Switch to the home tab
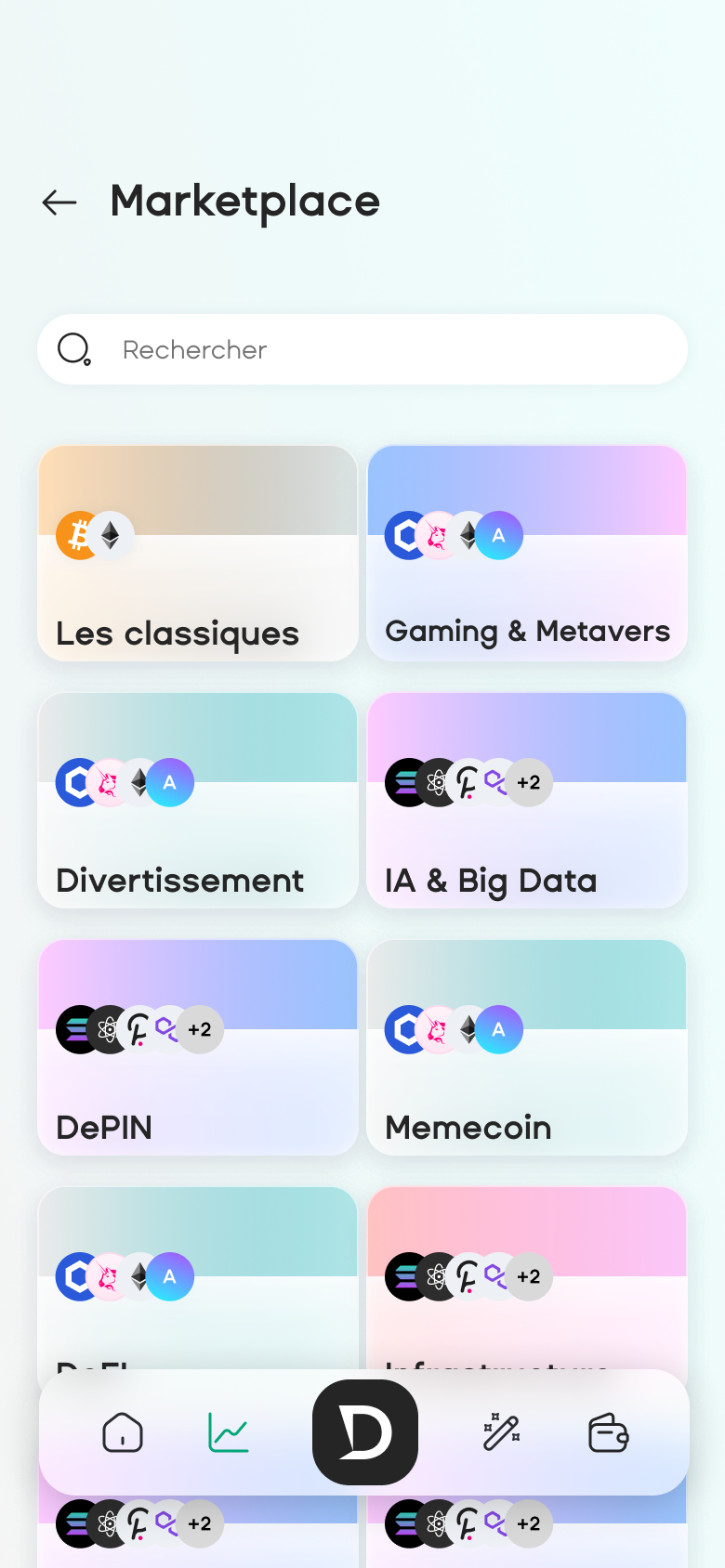725x1568 pixels. (123, 1432)
